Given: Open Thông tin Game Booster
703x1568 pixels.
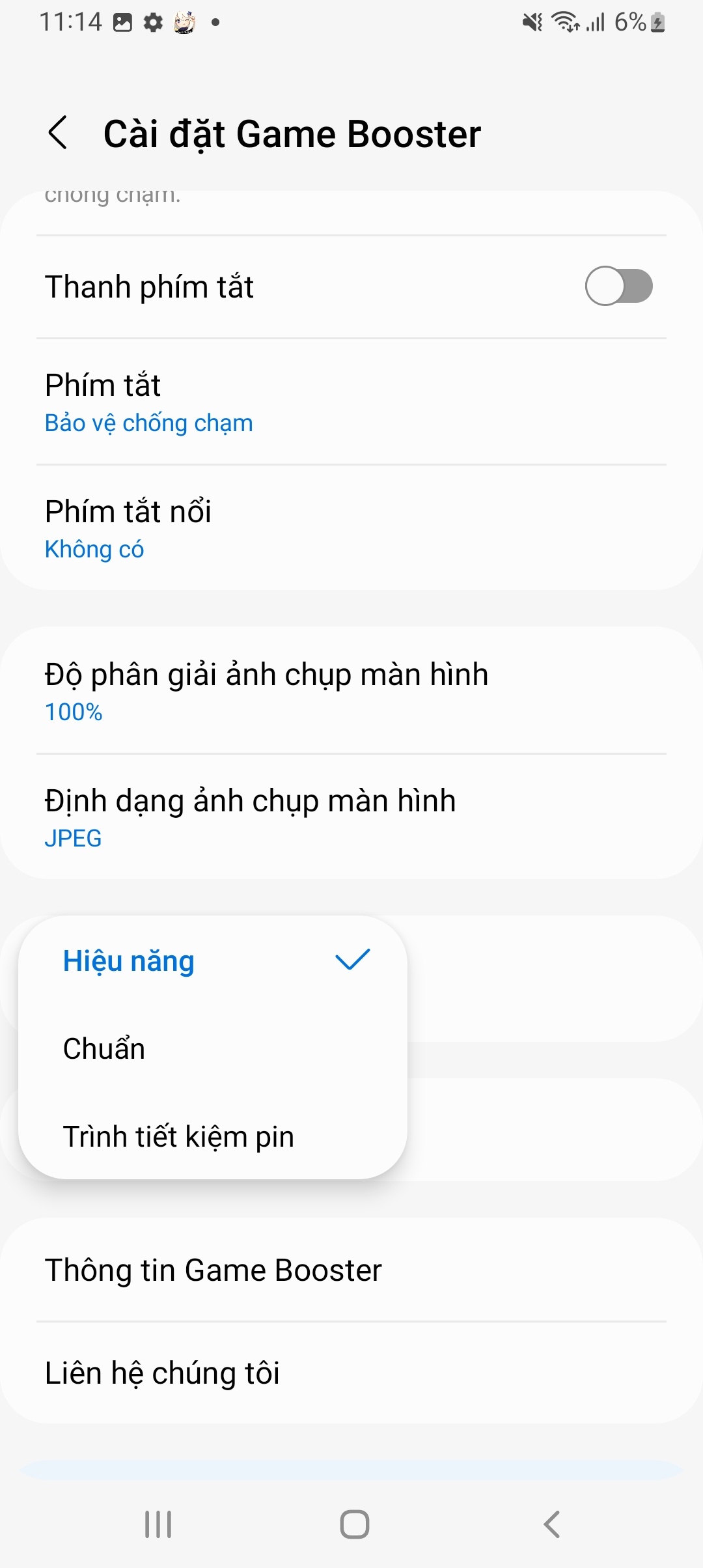Looking at the screenshot, I should coord(212,1270).
